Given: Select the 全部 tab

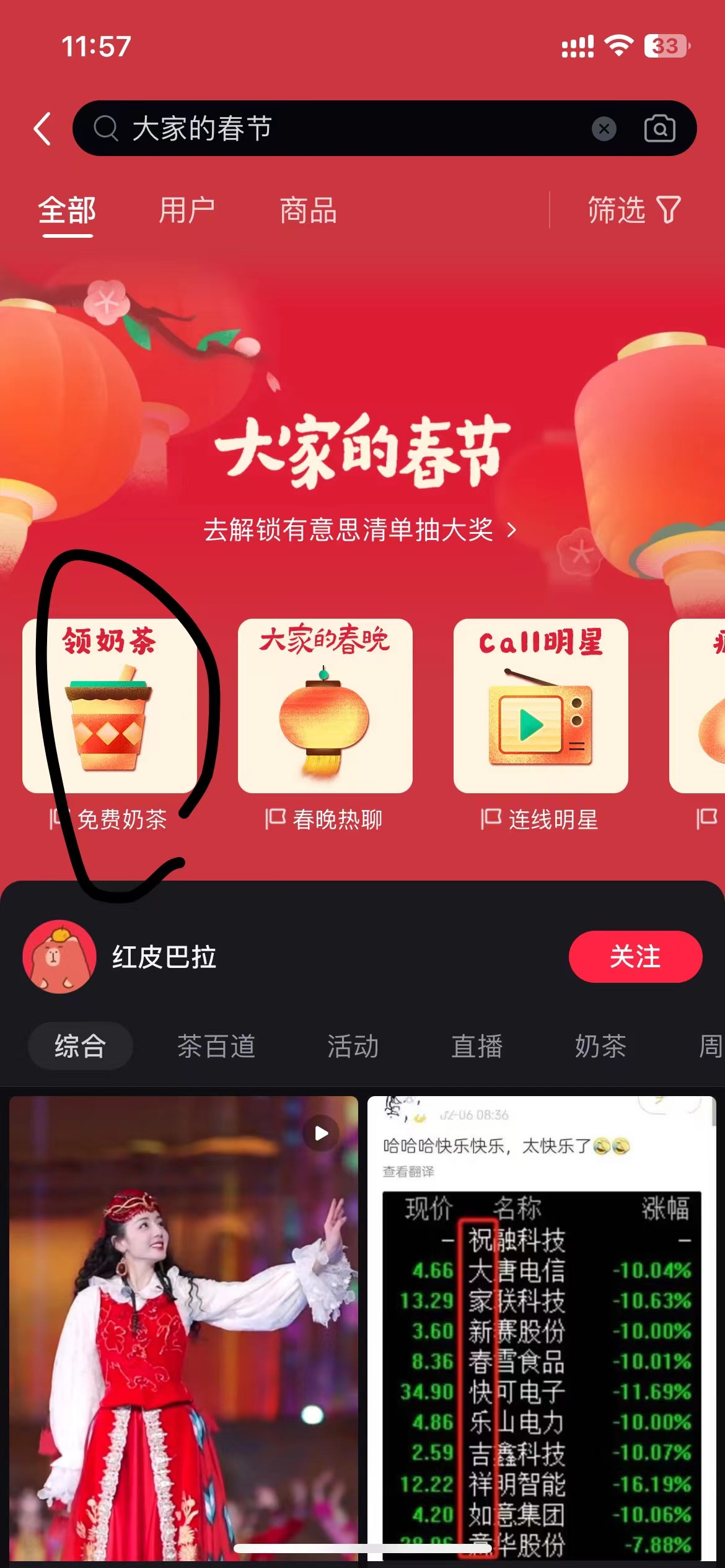Looking at the screenshot, I should (x=67, y=211).
